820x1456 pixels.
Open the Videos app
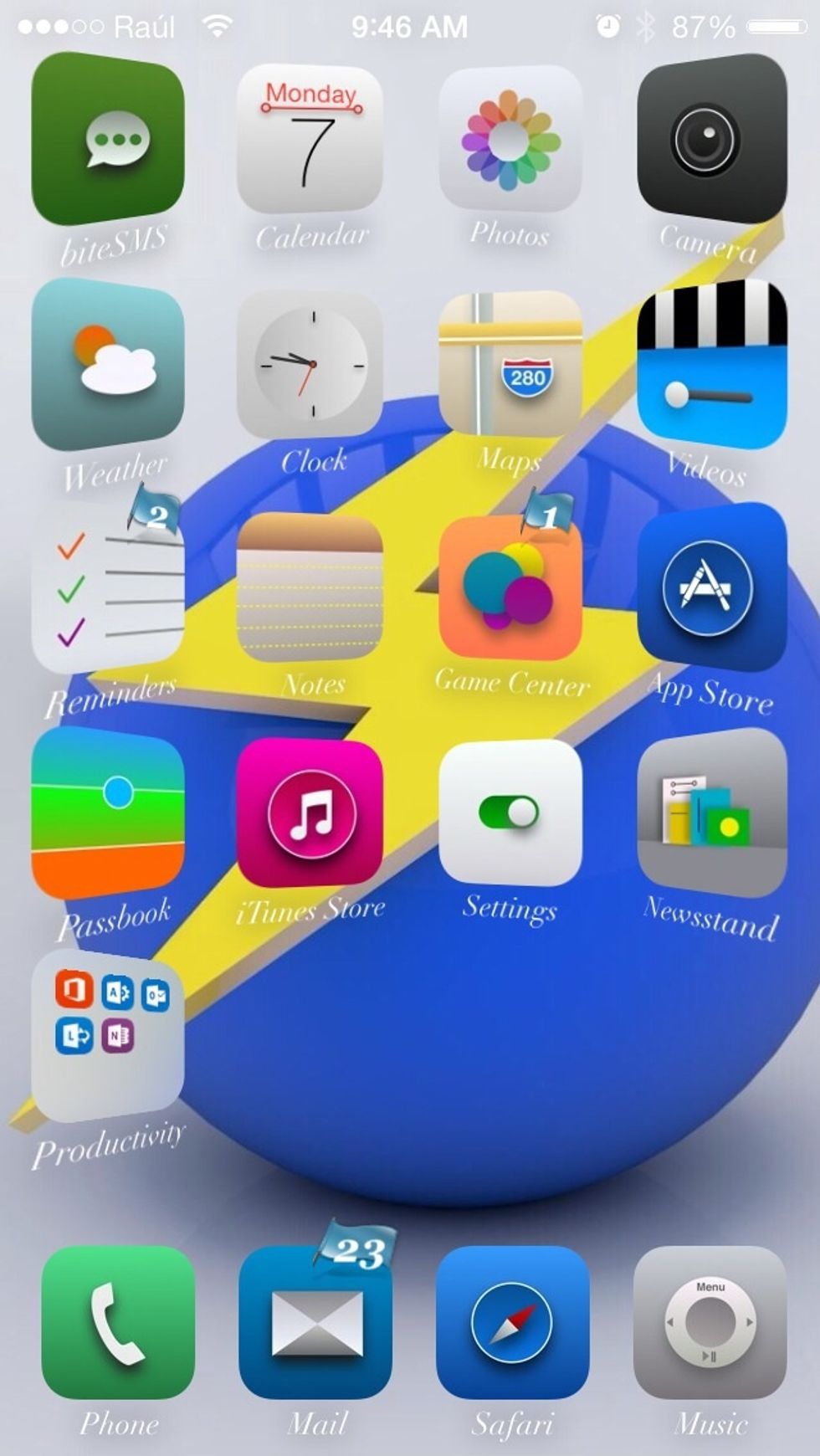[x=712, y=365]
